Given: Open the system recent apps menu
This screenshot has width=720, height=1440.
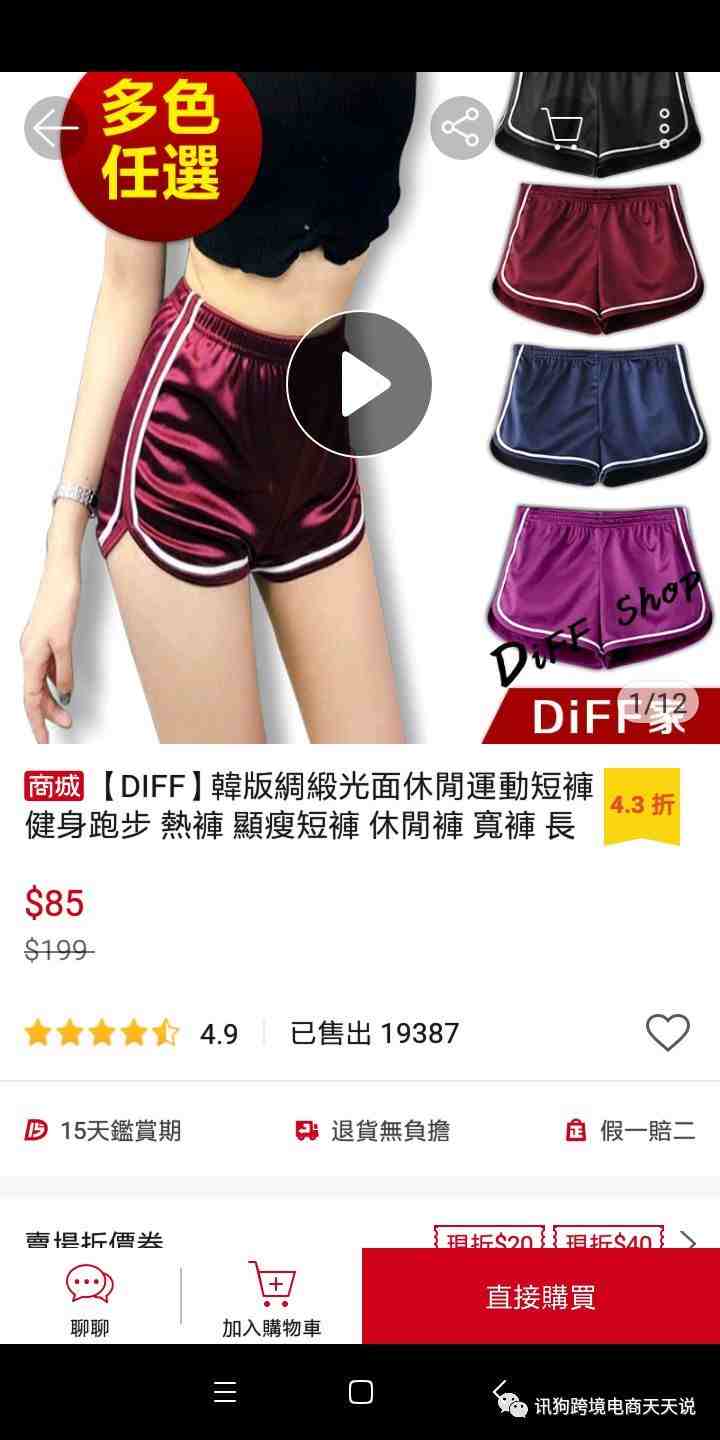Looking at the screenshot, I should coord(225,1392).
